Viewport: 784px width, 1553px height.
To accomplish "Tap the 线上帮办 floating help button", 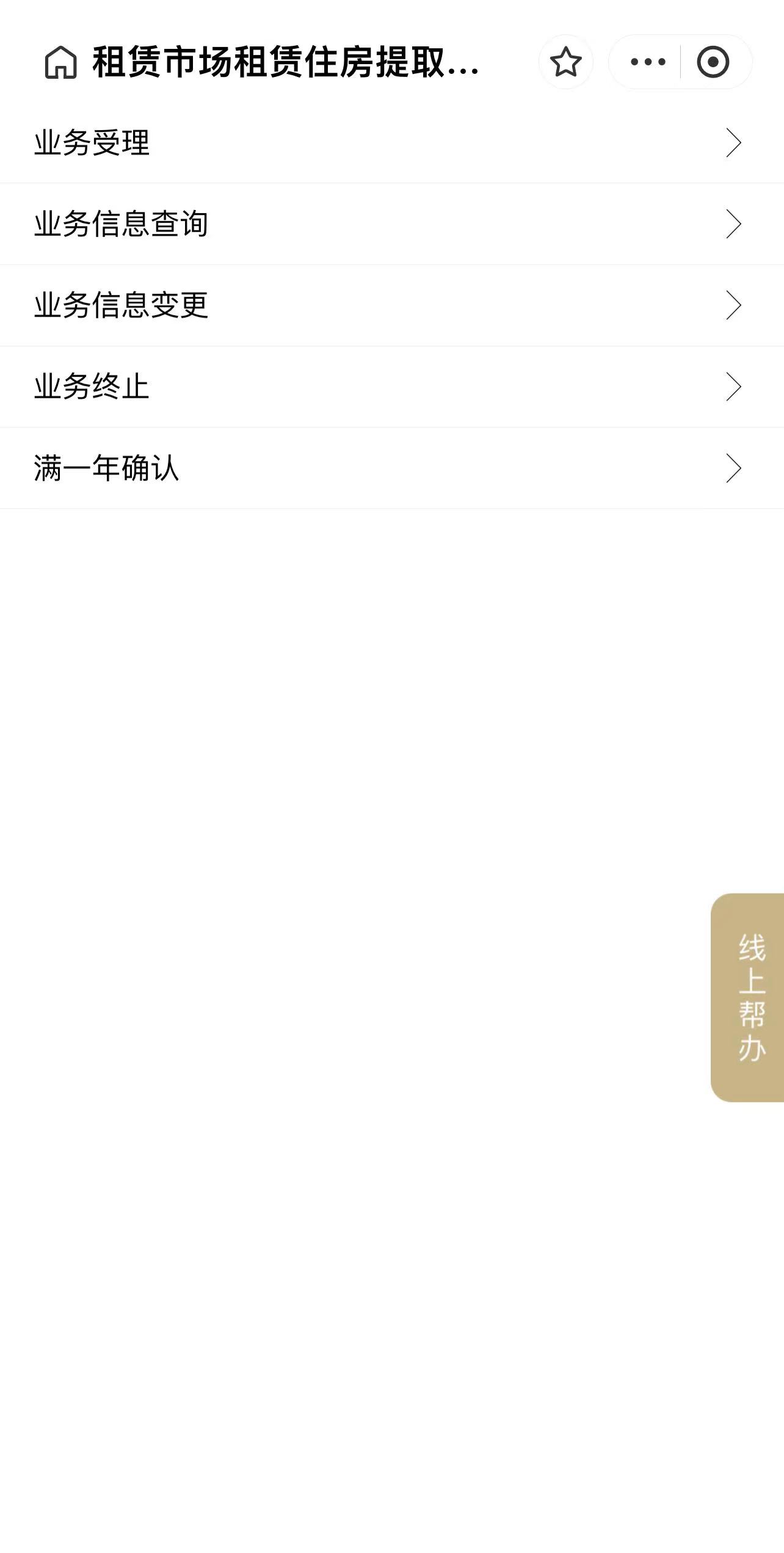I will coord(750,997).
